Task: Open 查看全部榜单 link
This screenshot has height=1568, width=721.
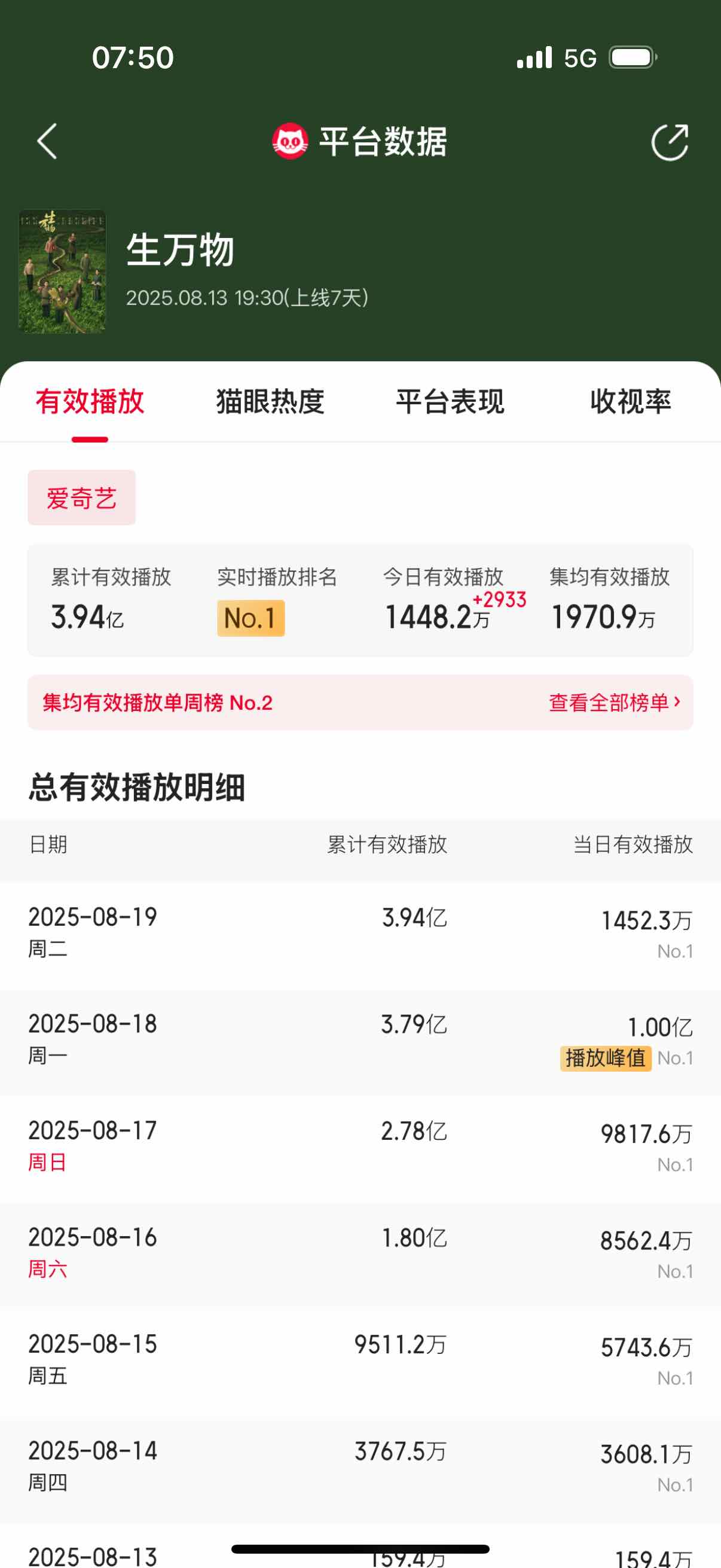Action: 614,703
